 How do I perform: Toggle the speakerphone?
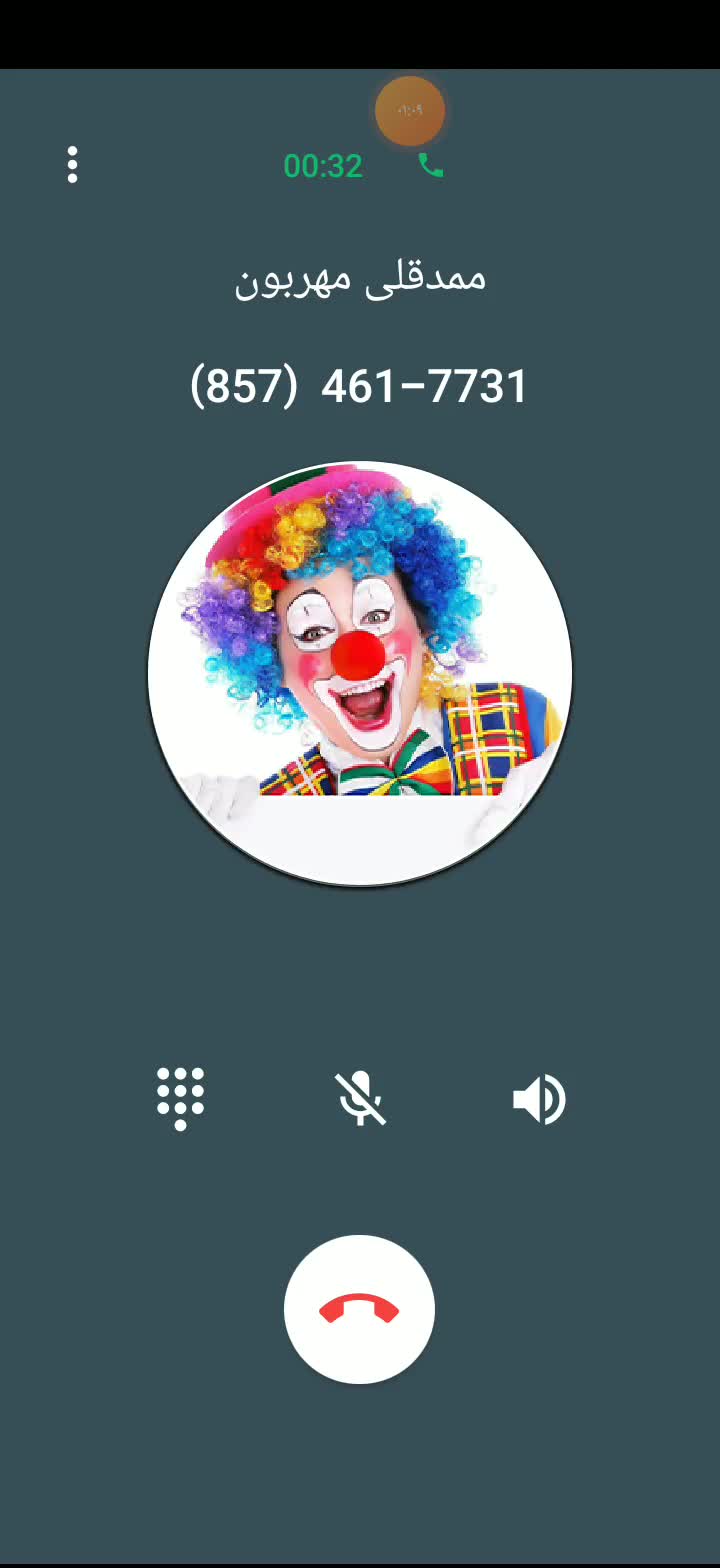pos(539,1099)
